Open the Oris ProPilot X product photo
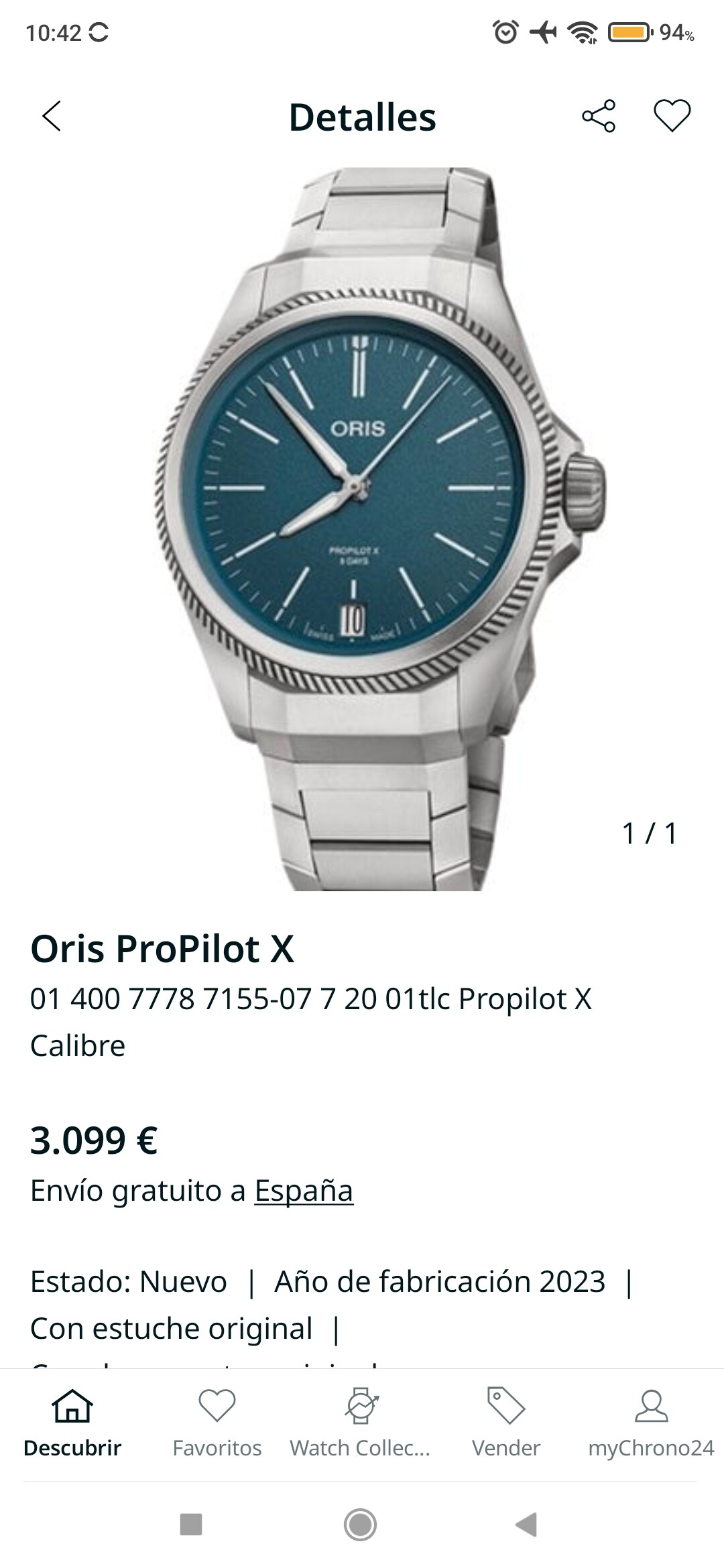Viewport: 724px width, 1568px height. [362, 529]
